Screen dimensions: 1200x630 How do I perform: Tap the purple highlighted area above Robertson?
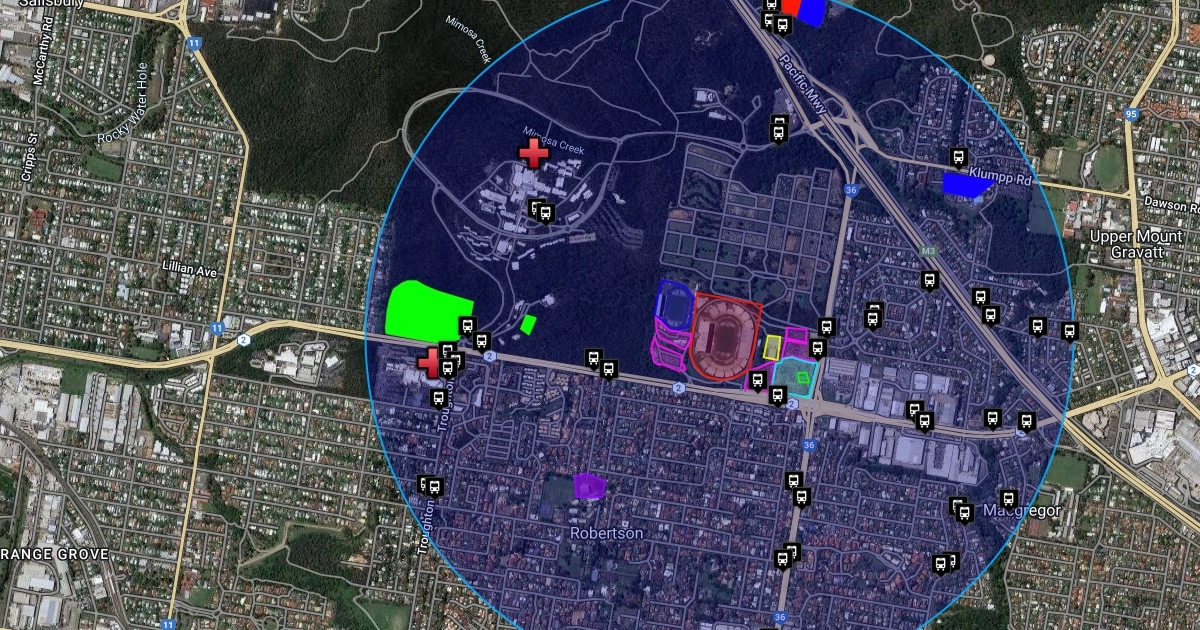click(589, 487)
